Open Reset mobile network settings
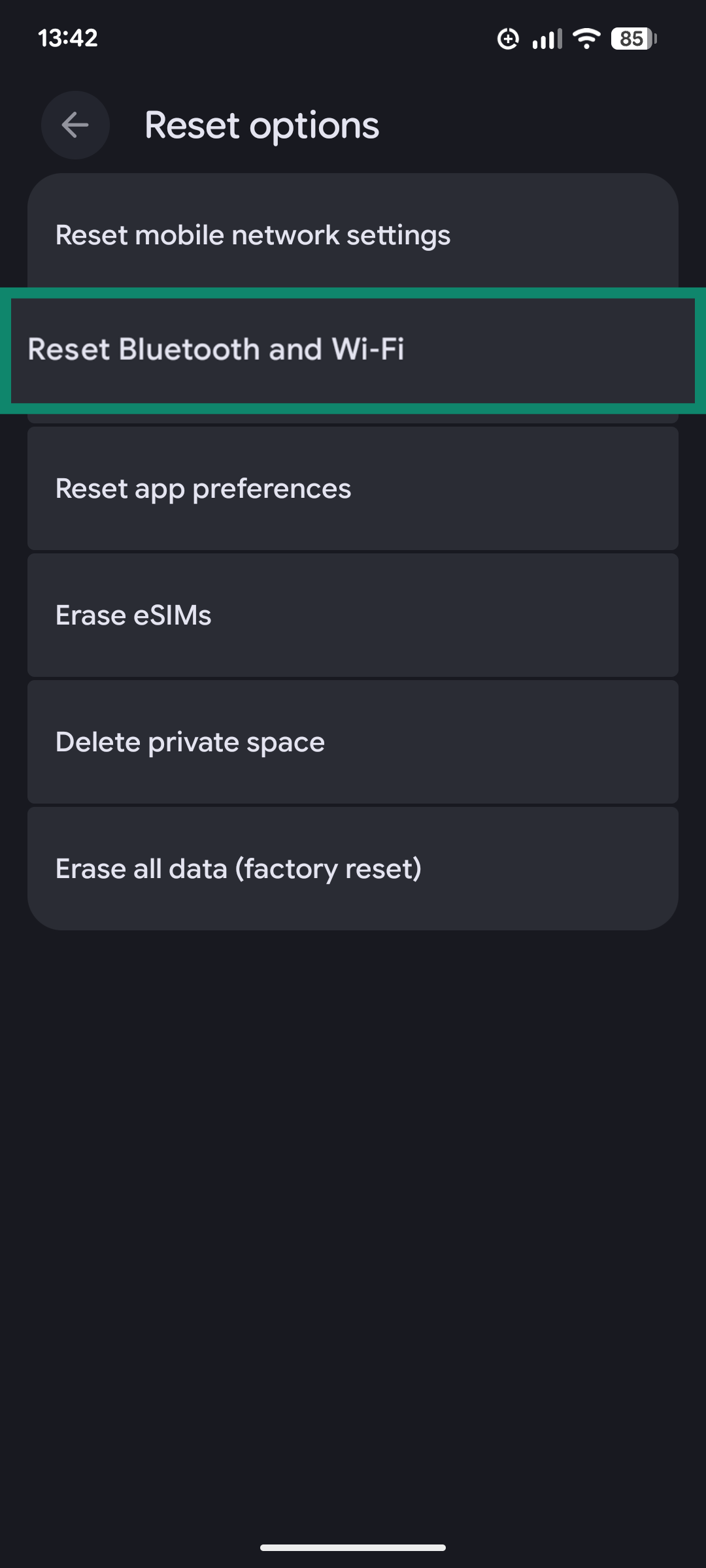706x1568 pixels. point(353,235)
